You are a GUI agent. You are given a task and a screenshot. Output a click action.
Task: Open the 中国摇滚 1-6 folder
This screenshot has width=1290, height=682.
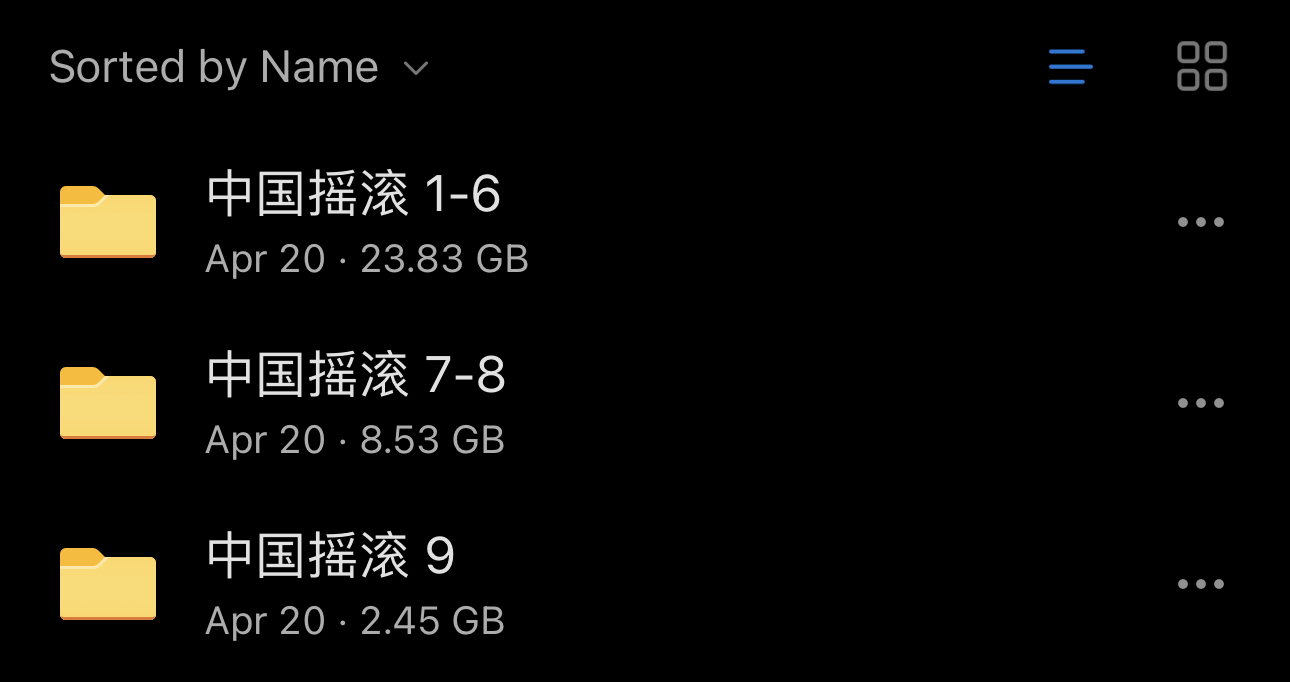click(354, 195)
